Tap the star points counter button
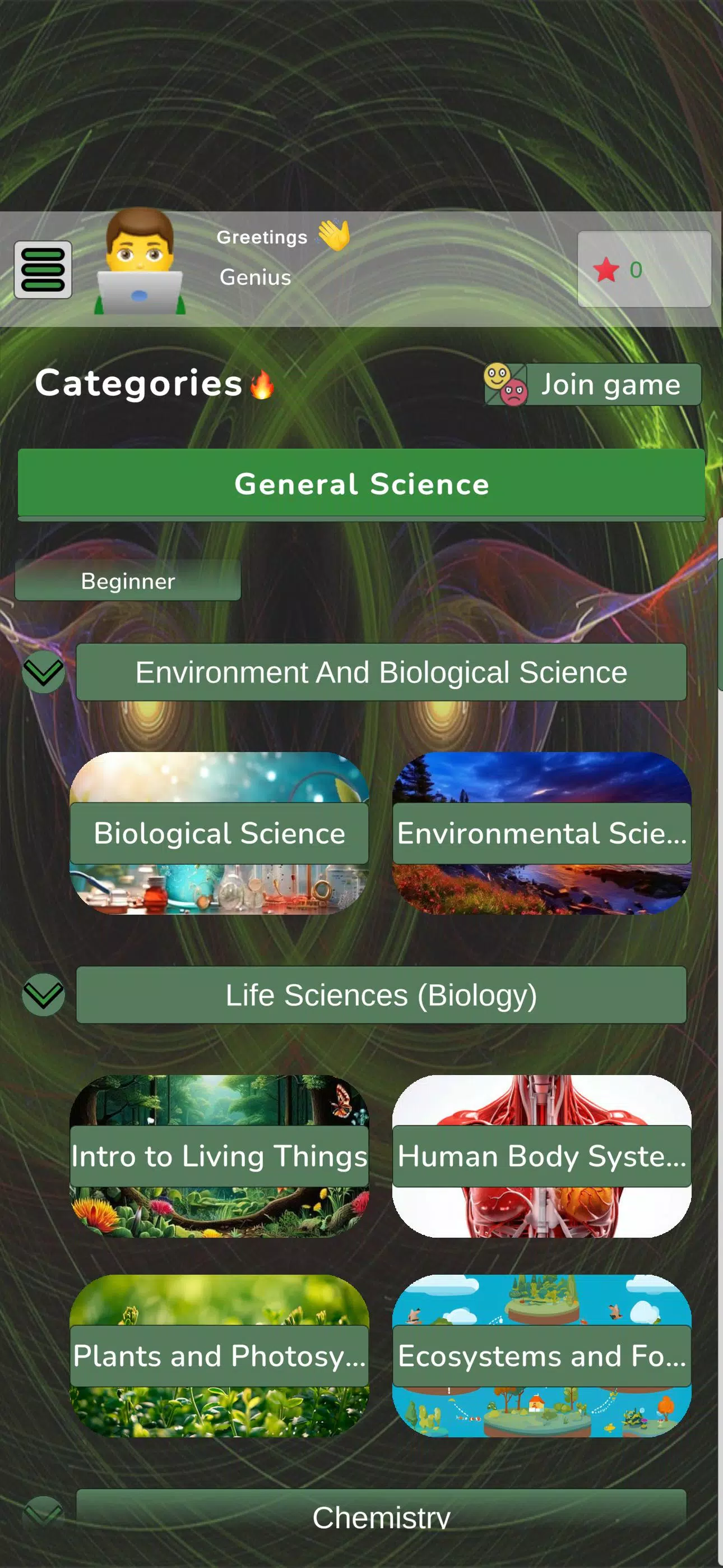Screen dimensions: 723x1568 click(644, 269)
